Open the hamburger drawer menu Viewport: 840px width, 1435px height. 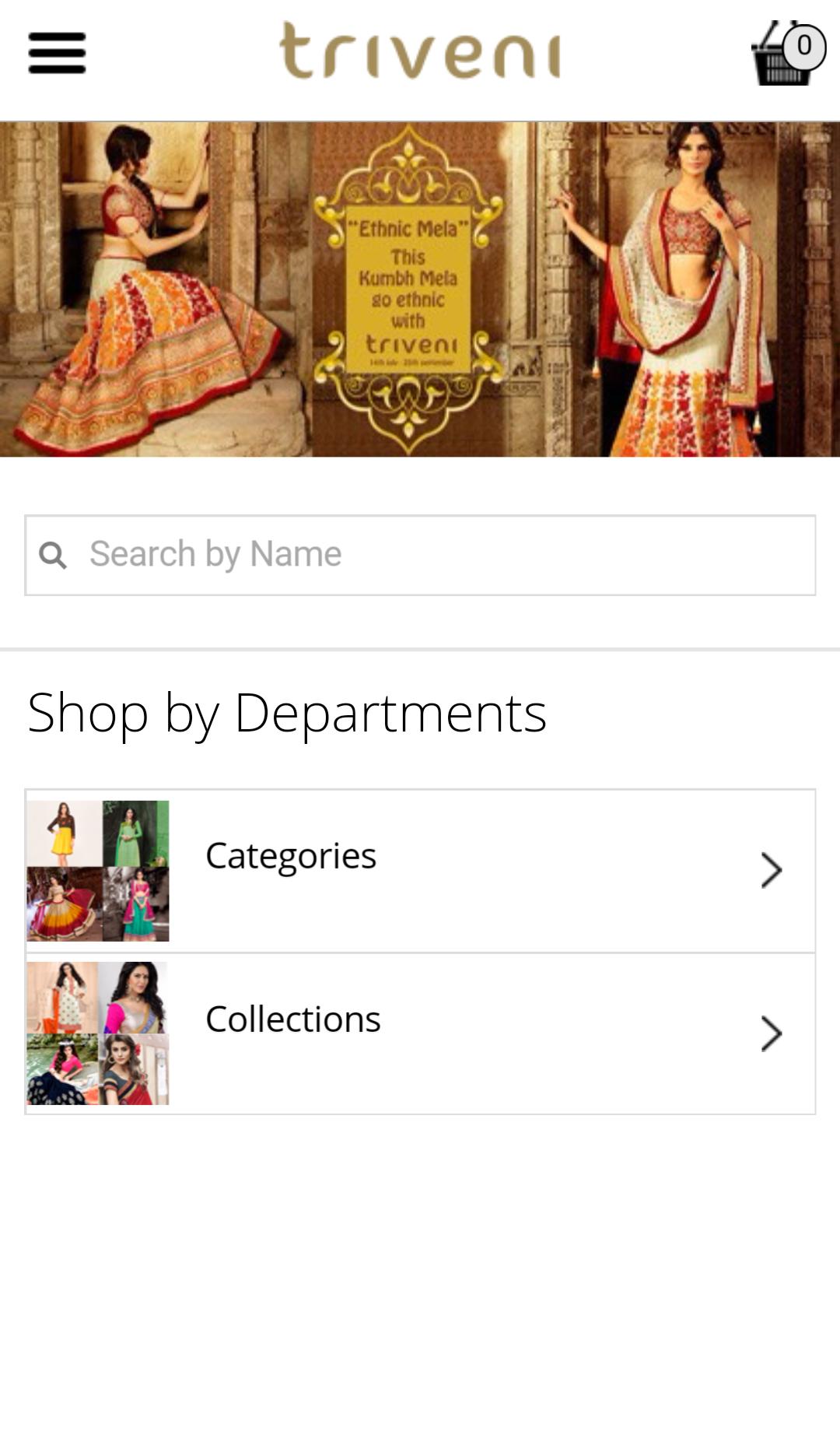click(x=57, y=53)
